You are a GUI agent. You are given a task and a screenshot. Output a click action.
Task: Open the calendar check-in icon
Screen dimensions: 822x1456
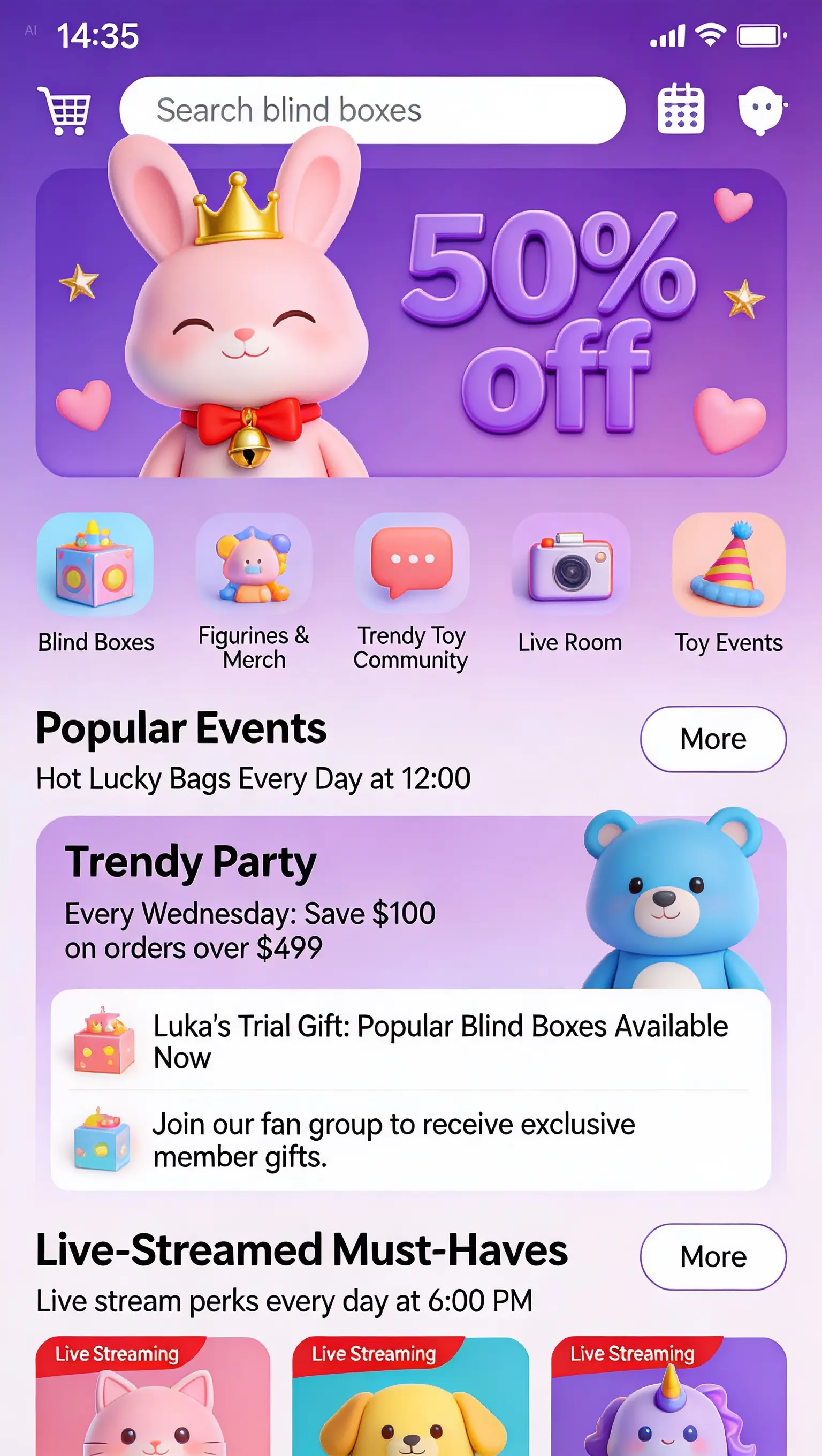(x=680, y=109)
